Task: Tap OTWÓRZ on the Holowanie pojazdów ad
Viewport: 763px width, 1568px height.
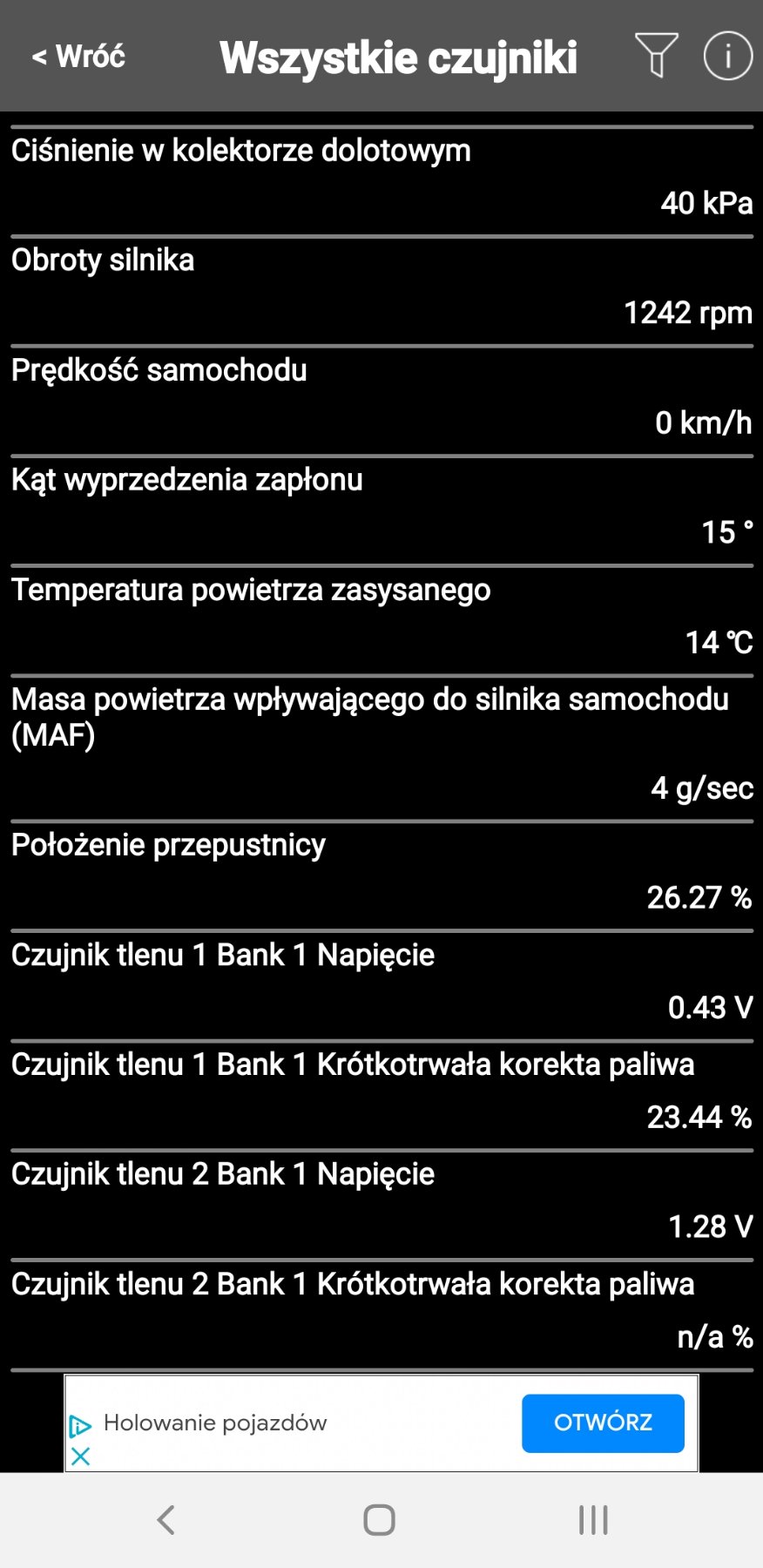Action: [x=603, y=1423]
